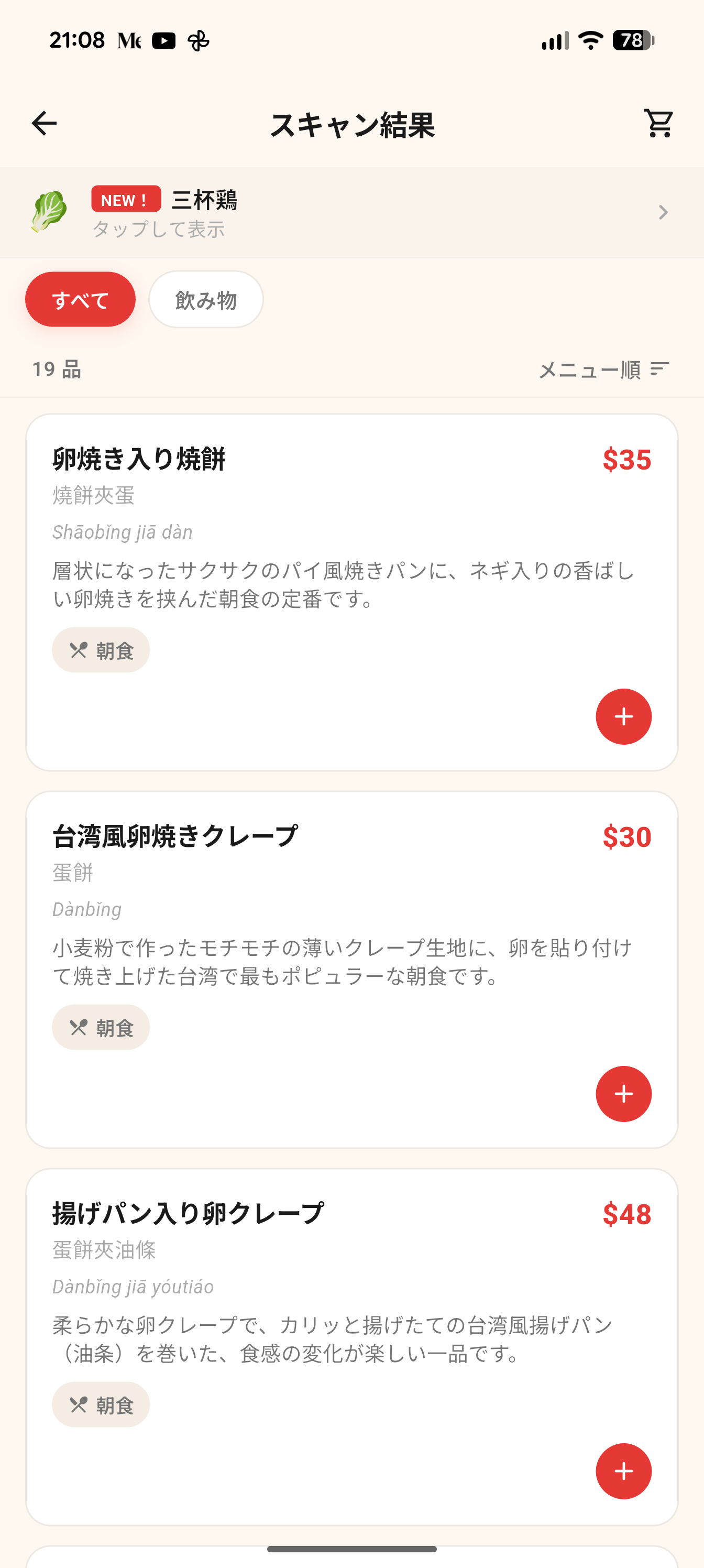Click the cutlery icon on 卵焼き入り焼餅 card
The image size is (704, 1568).
click(78, 650)
